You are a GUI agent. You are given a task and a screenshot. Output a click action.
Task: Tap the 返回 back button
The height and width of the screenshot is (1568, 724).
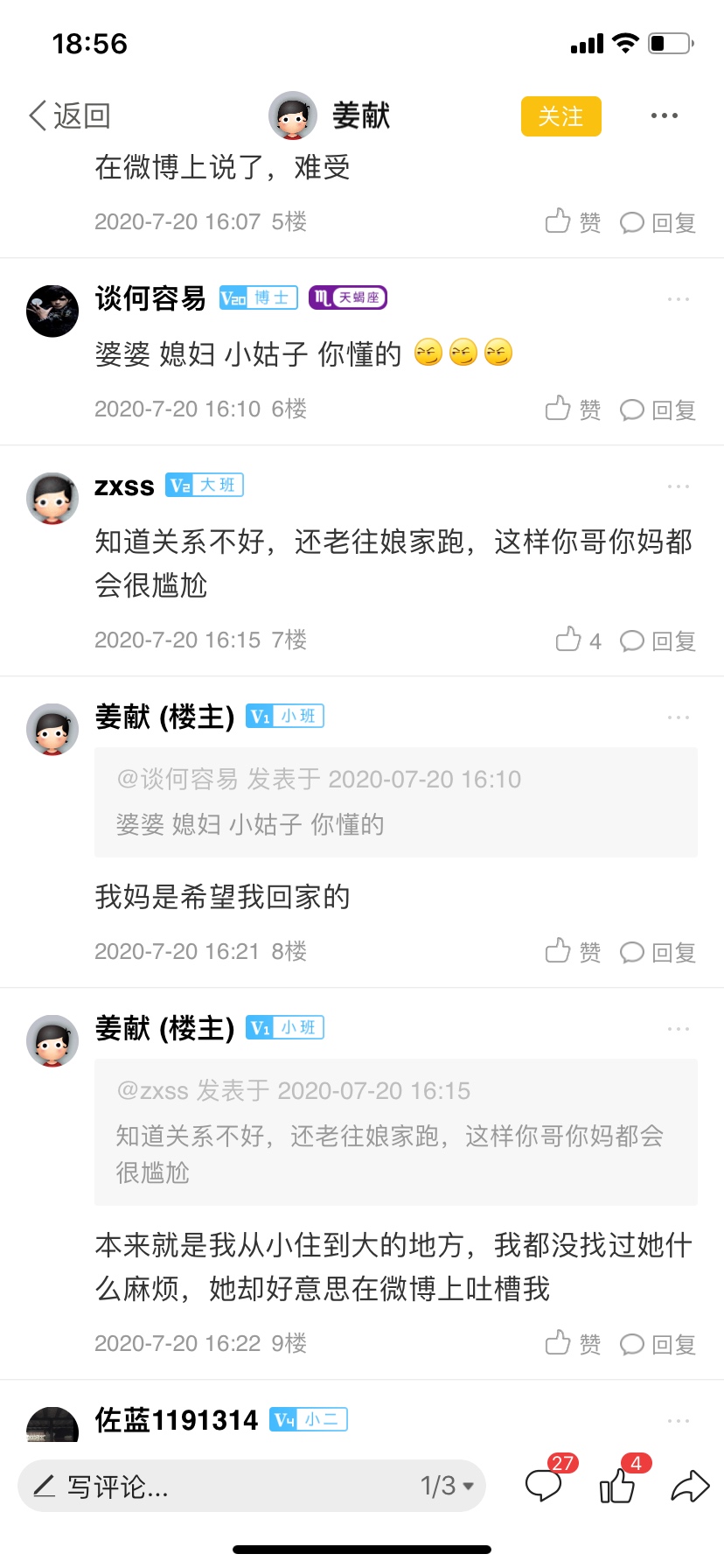click(x=70, y=115)
